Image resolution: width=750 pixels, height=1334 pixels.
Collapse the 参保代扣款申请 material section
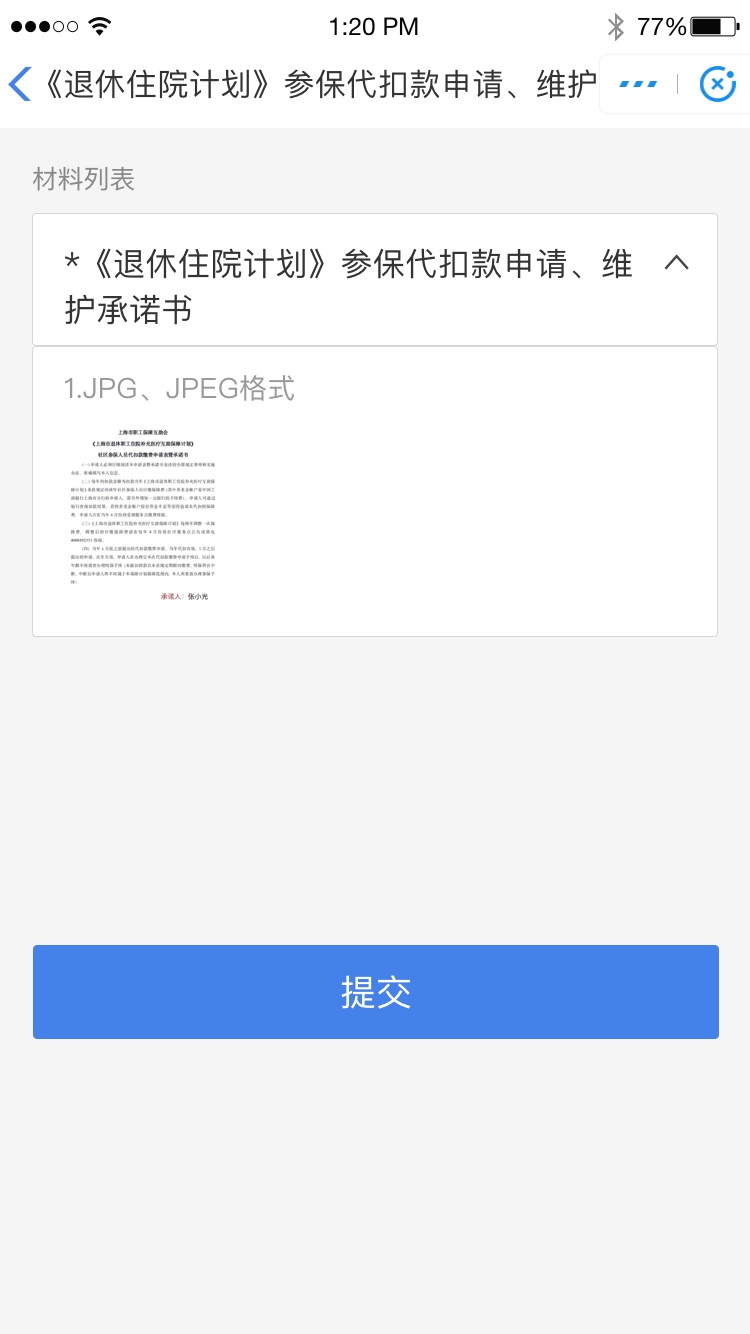tap(676, 263)
